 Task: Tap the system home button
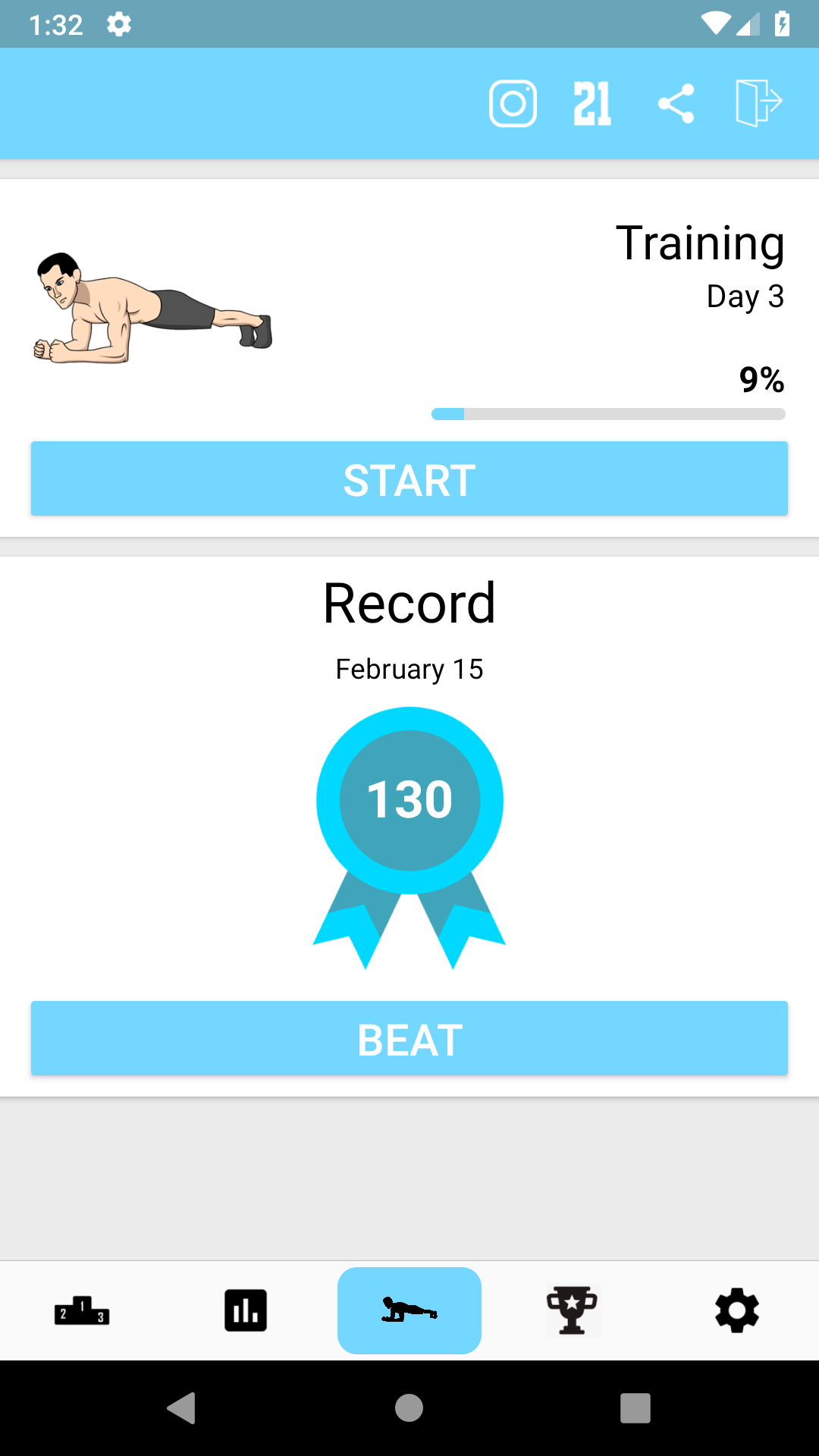409,1408
